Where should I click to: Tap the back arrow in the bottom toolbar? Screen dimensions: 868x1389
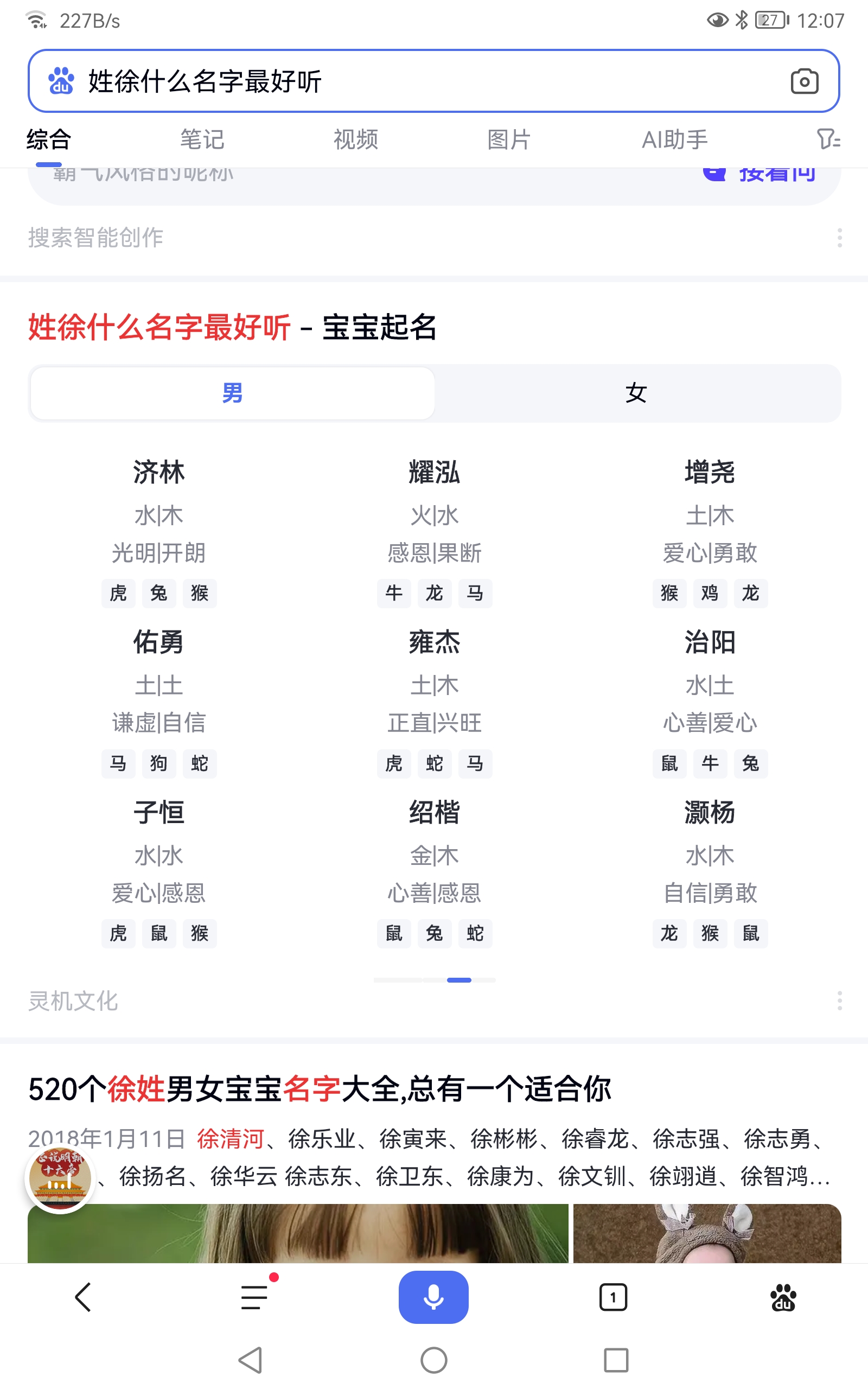pyautogui.click(x=82, y=1297)
